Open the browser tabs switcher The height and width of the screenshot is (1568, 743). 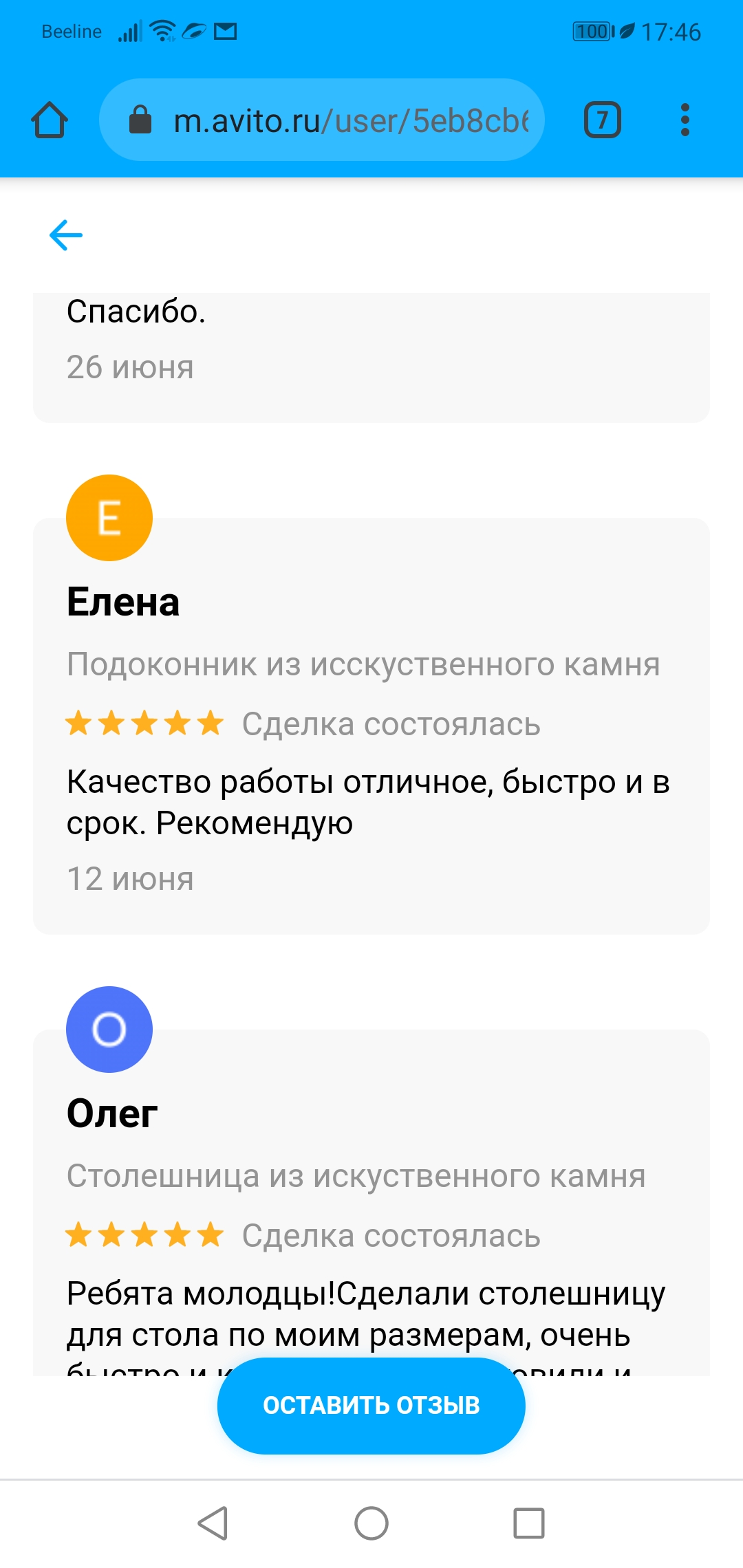pos(603,120)
